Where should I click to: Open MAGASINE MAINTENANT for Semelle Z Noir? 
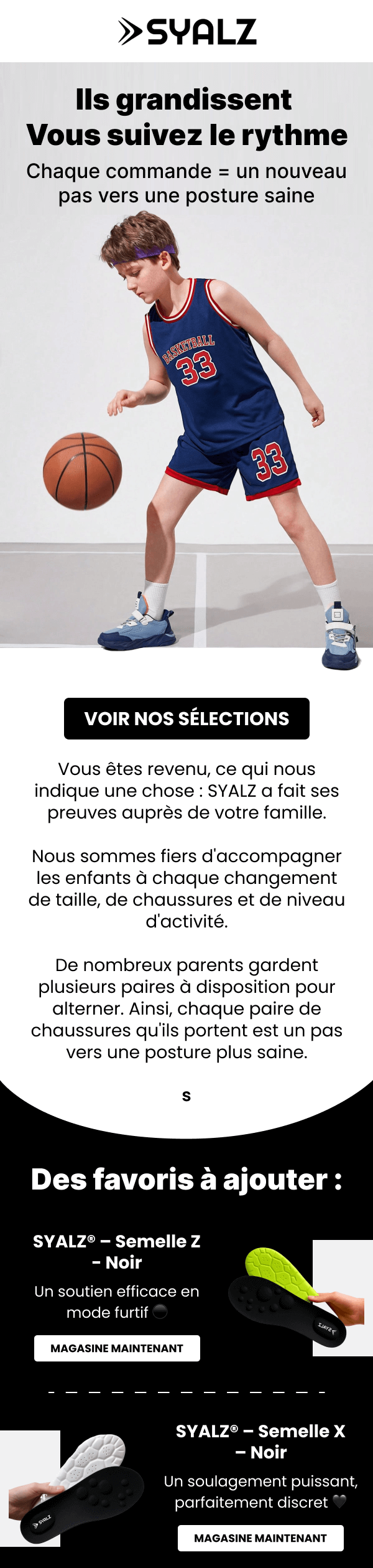pos(117,1348)
